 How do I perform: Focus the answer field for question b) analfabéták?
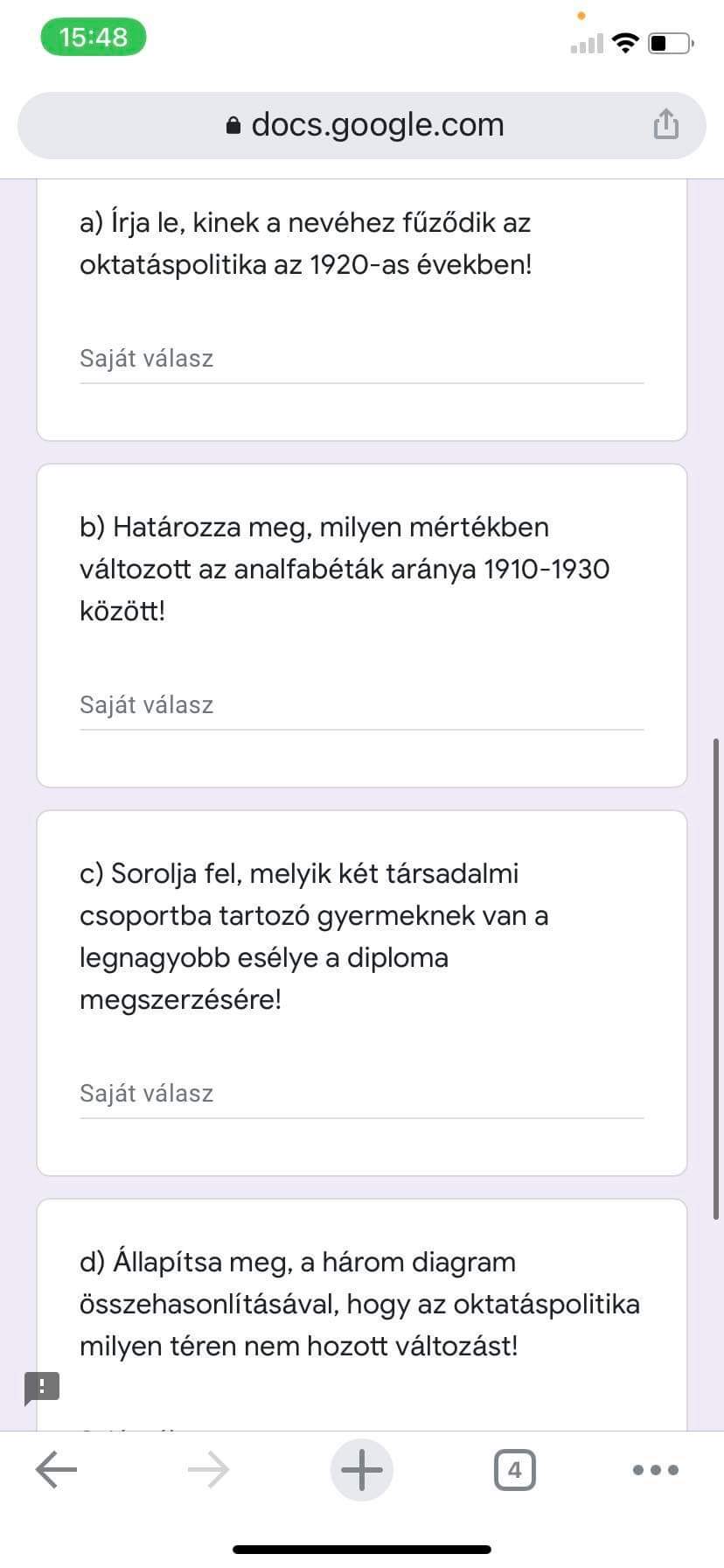click(x=361, y=706)
